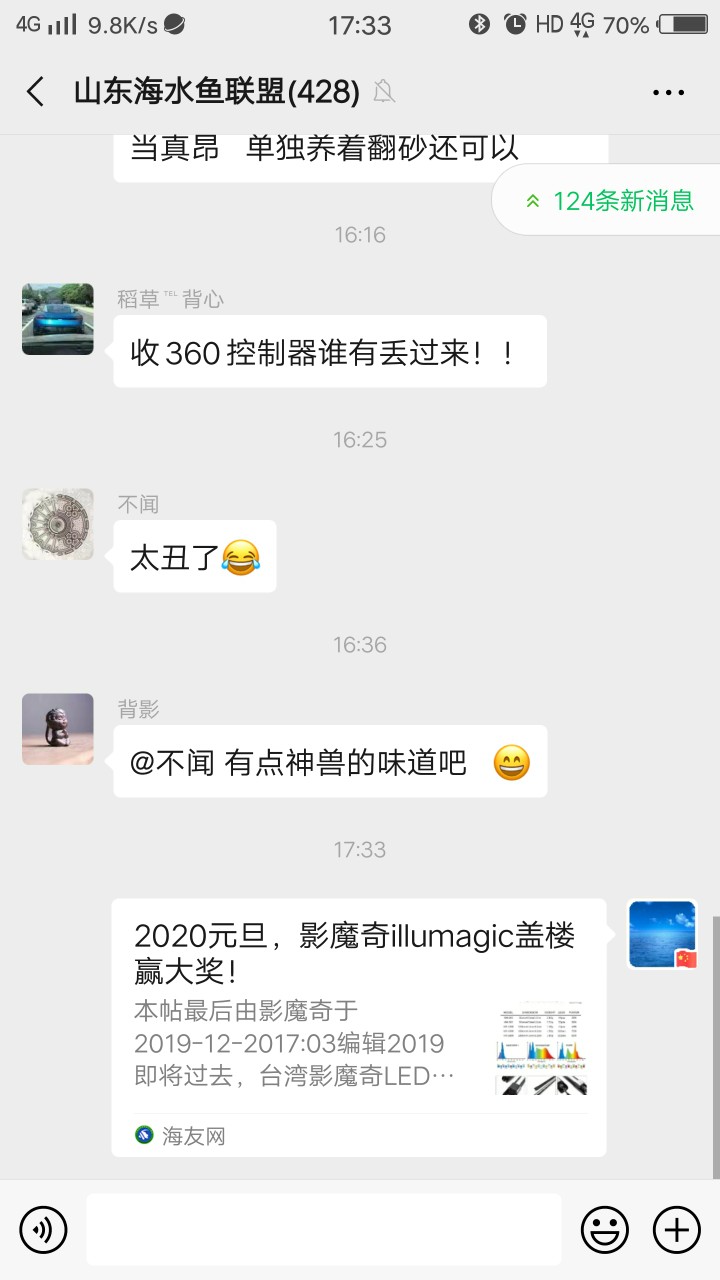Jump to the 124条新消息 unread messages
720x1280 pixels.
[x=610, y=200]
